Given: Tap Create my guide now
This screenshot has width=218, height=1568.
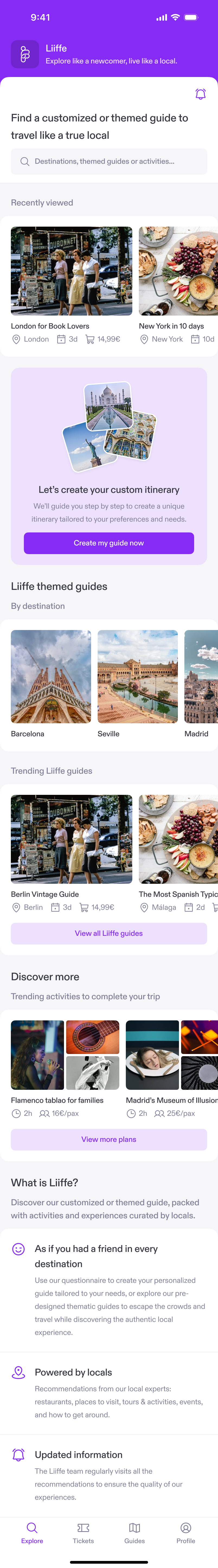Looking at the screenshot, I should (109, 543).
